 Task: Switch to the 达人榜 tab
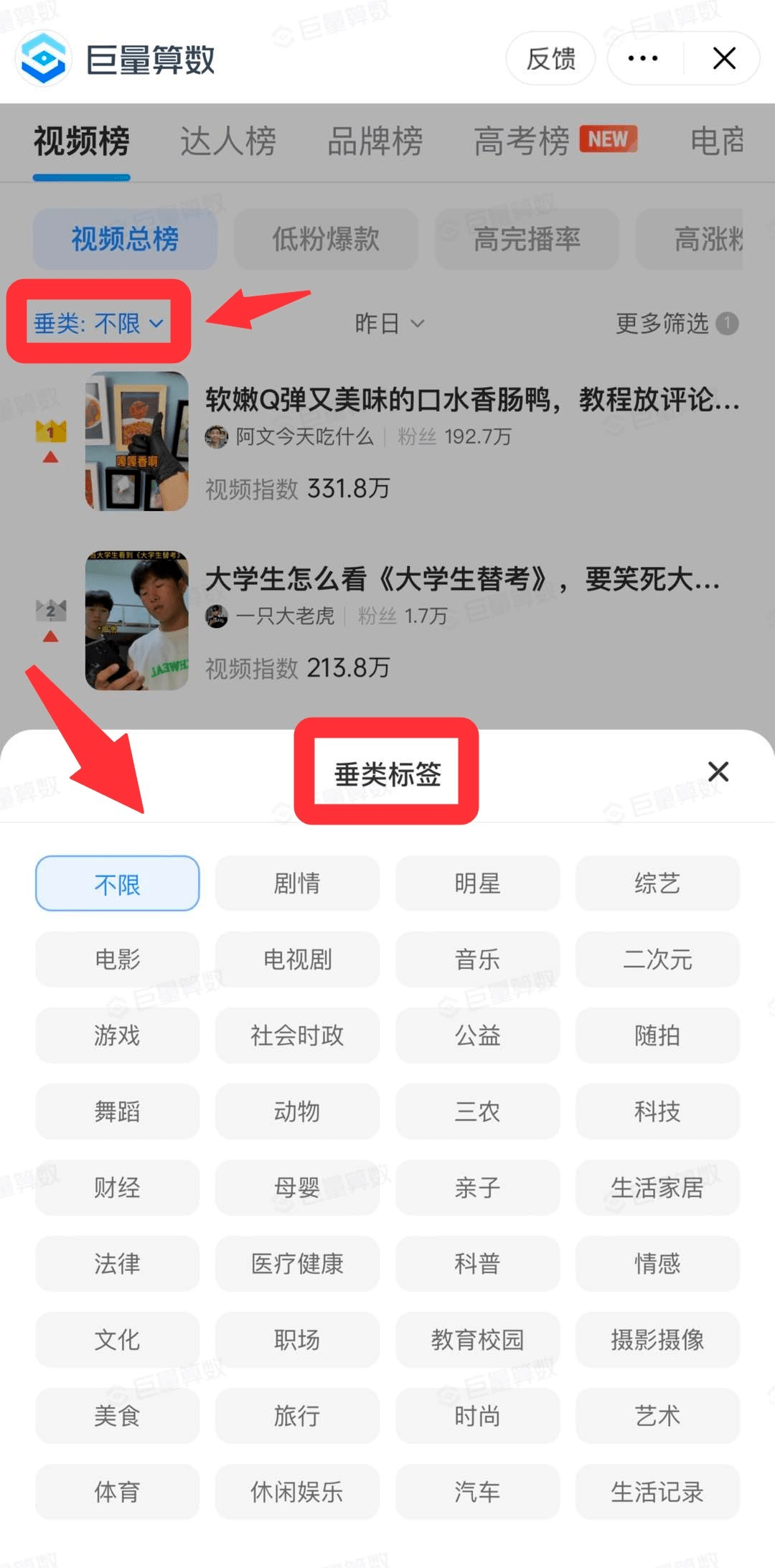coord(228,141)
